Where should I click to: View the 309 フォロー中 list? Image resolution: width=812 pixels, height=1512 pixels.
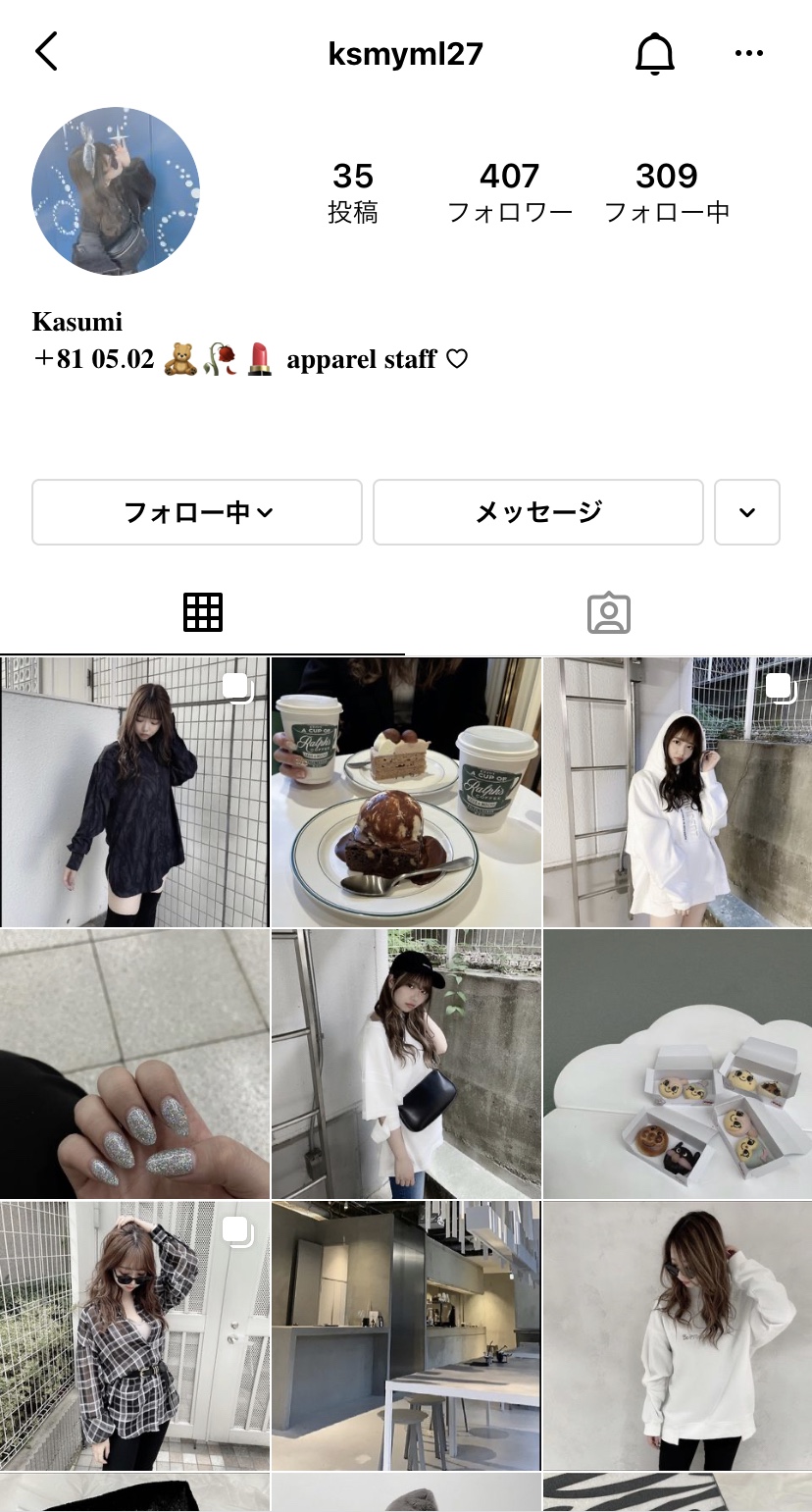click(x=667, y=192)
